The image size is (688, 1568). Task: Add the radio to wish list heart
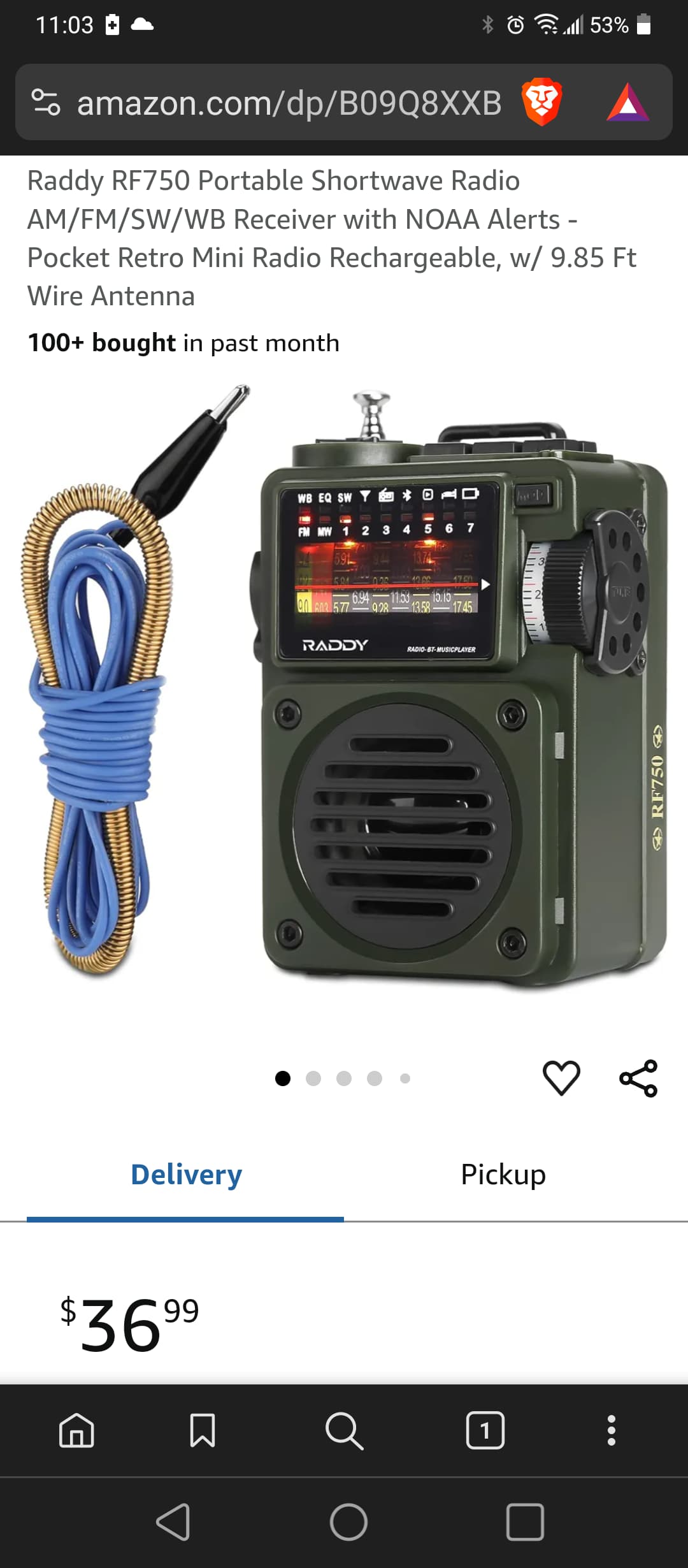coord(561,1078)
